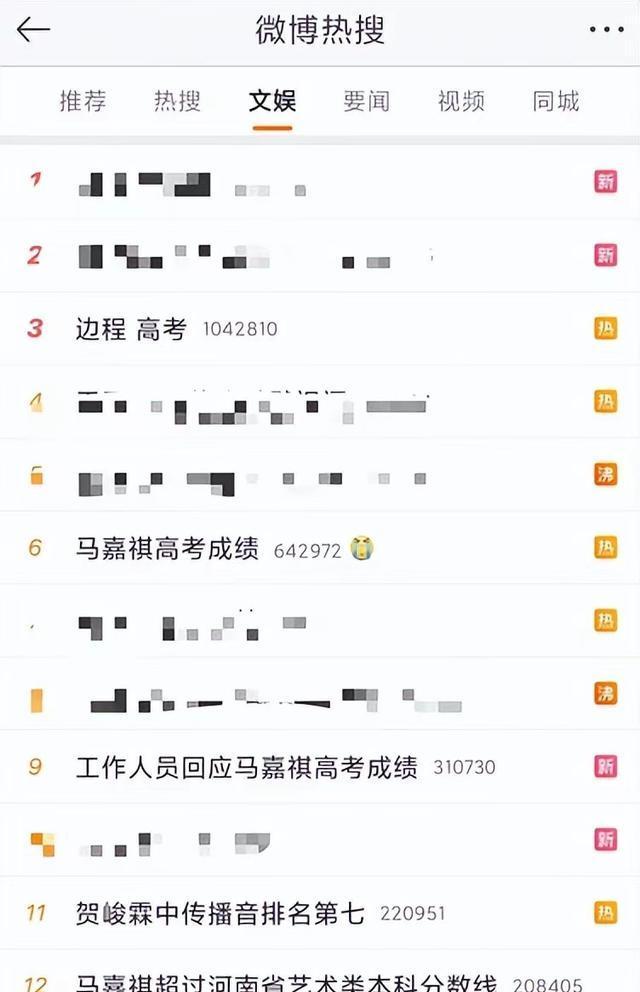Open the 视频 tab

(x=461, y=101)
